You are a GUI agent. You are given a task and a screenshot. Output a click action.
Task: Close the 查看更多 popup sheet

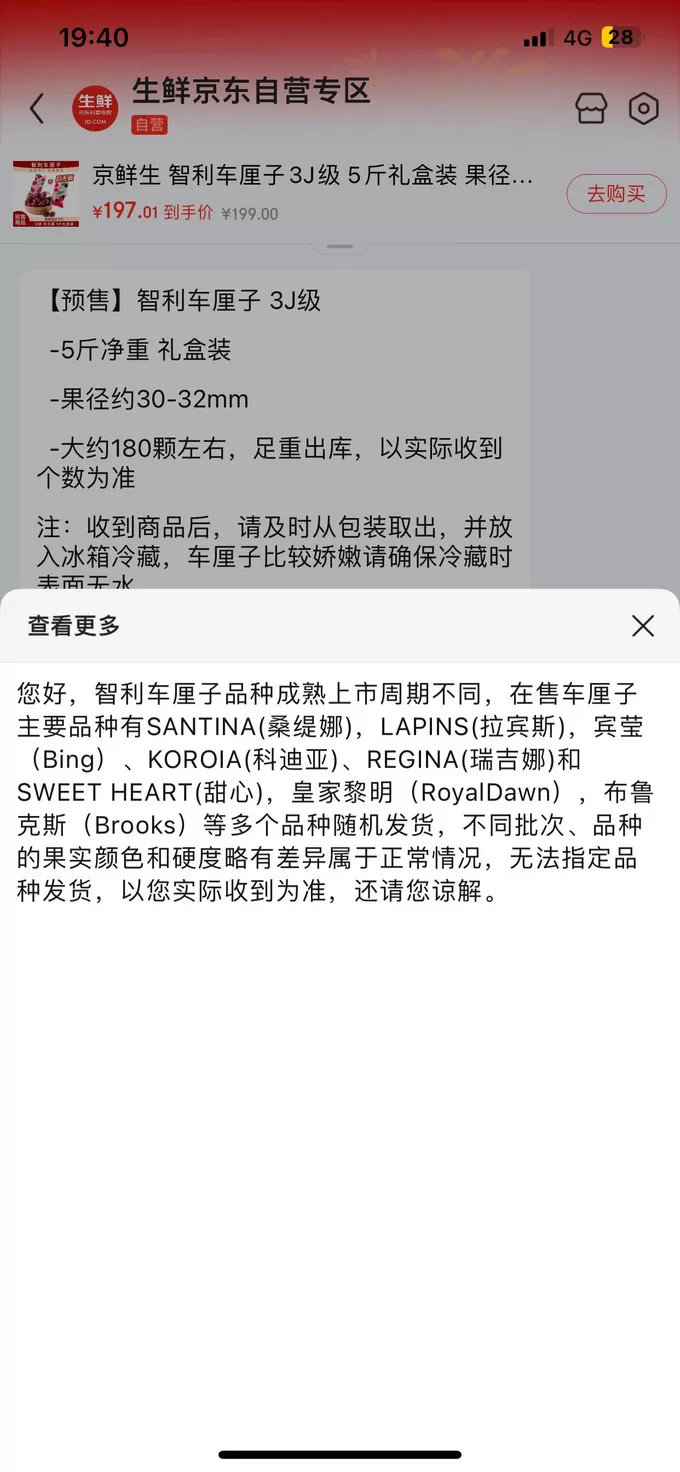pyautogui.click(x=643, y=626)
